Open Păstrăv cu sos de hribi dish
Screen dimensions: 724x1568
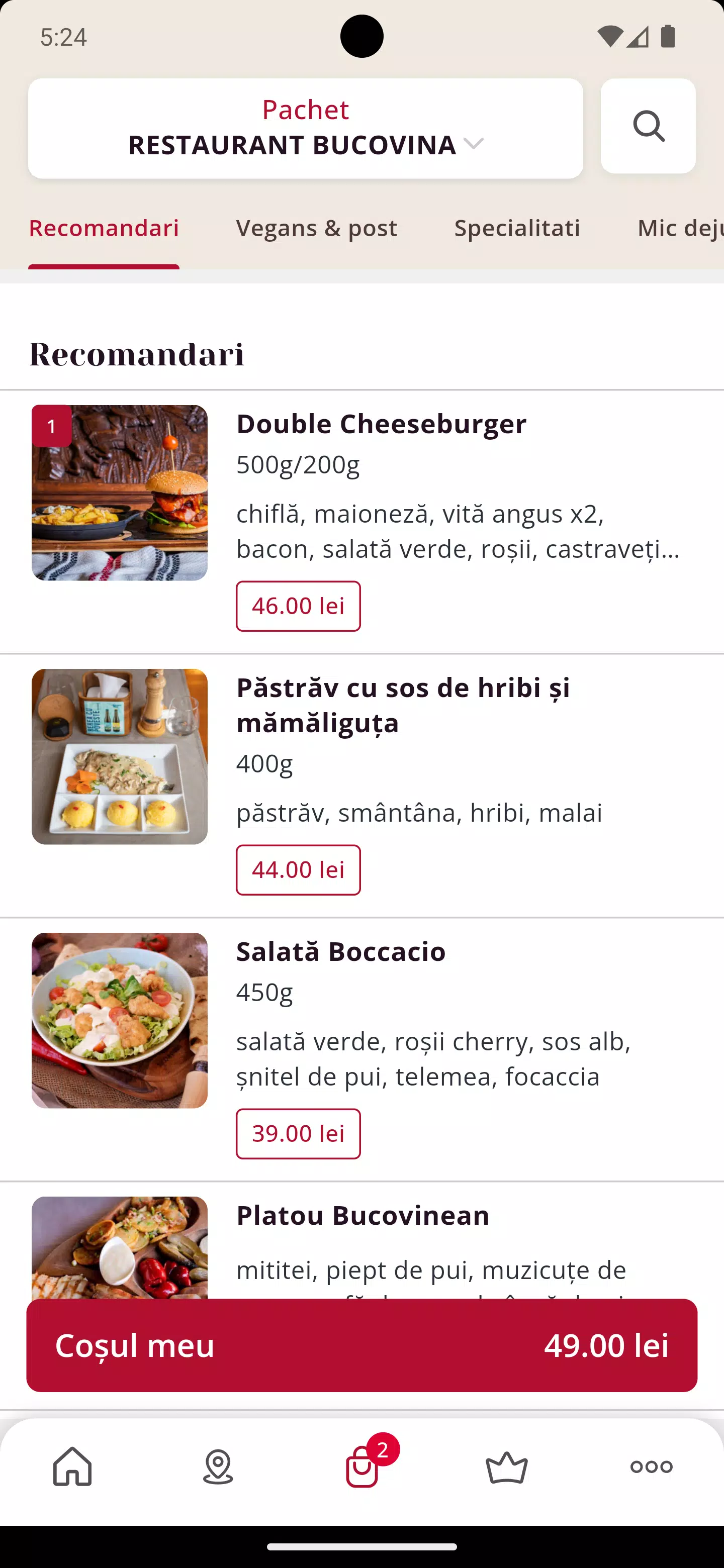[403, 705]
